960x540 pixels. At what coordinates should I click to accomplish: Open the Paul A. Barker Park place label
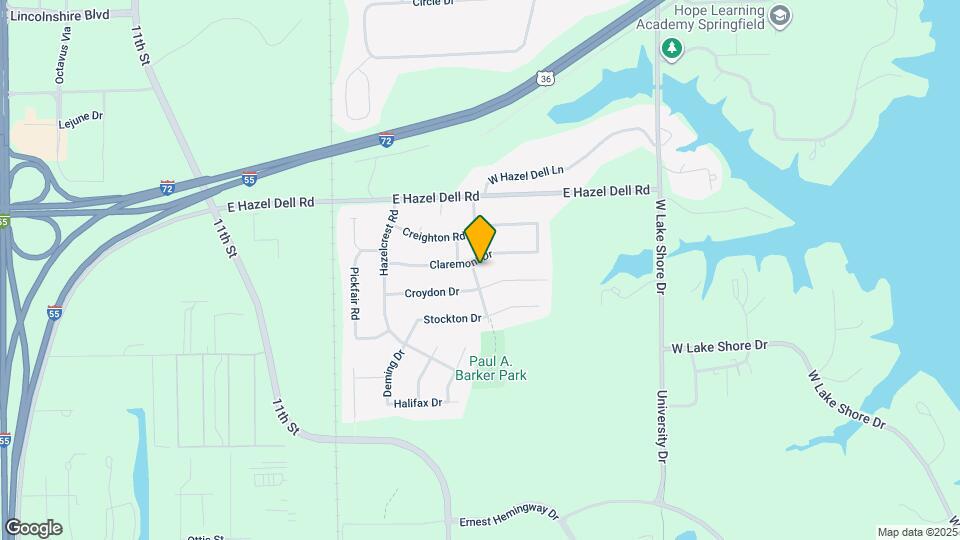tap(491, 369)
